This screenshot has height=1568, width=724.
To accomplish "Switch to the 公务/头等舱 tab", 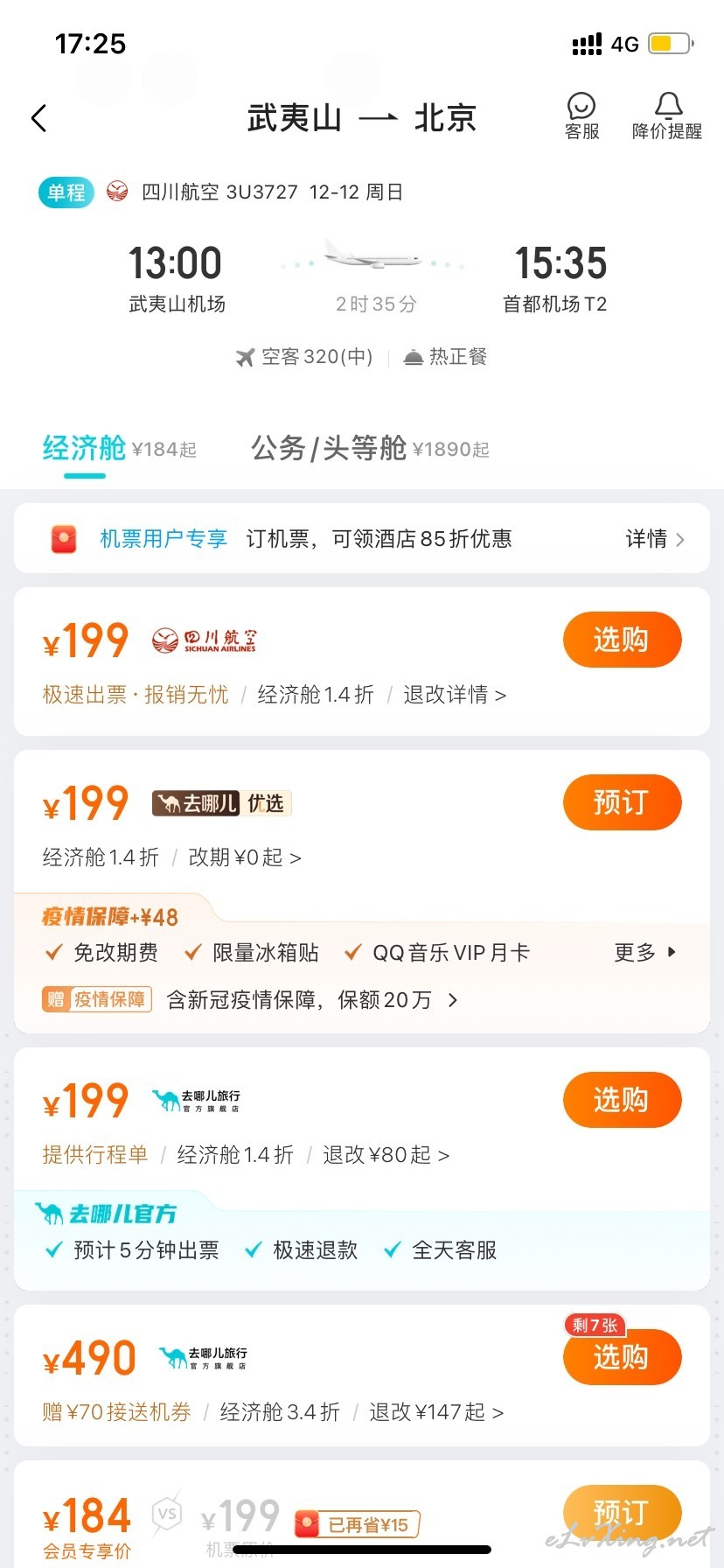I will tap(370, 448).
